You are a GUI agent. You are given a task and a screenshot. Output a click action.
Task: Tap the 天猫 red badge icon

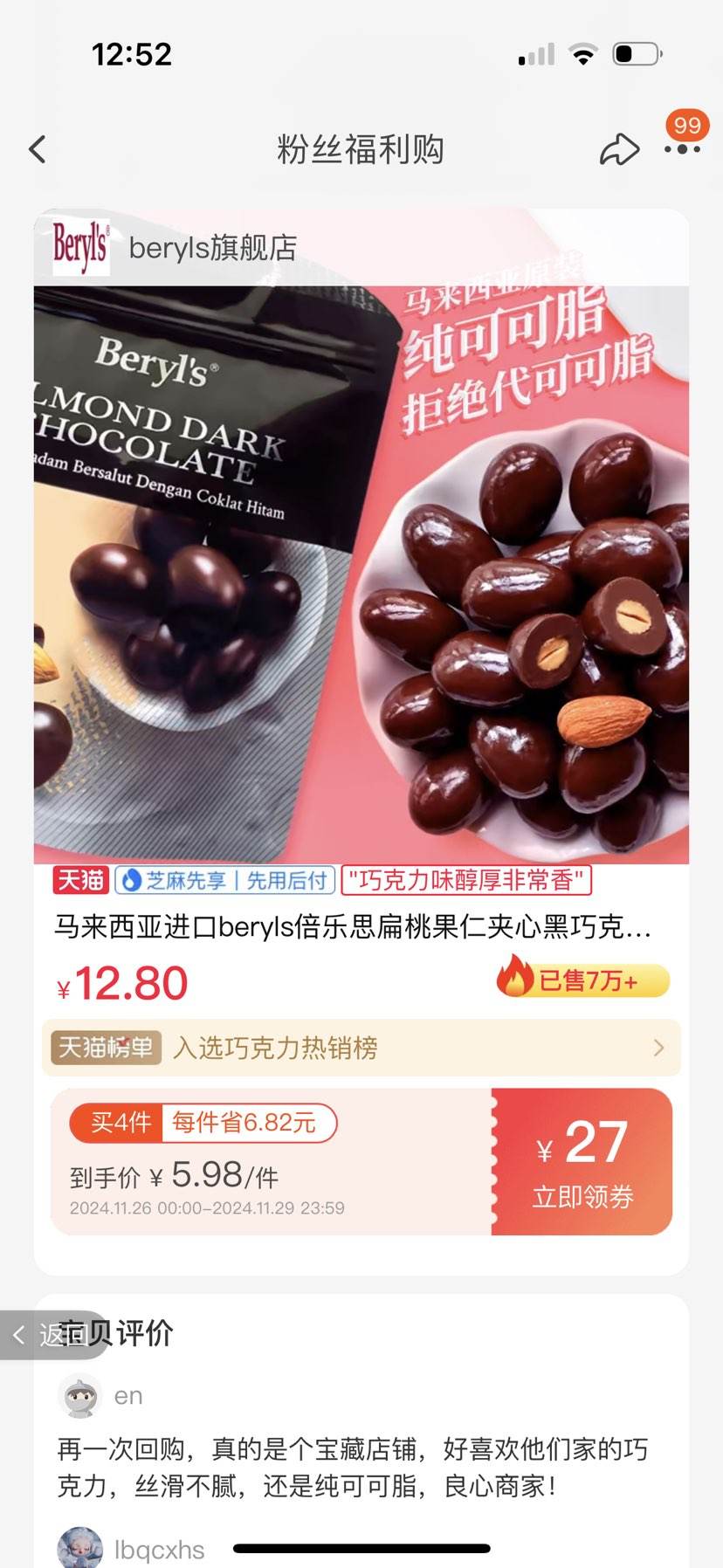pos(79,881)
